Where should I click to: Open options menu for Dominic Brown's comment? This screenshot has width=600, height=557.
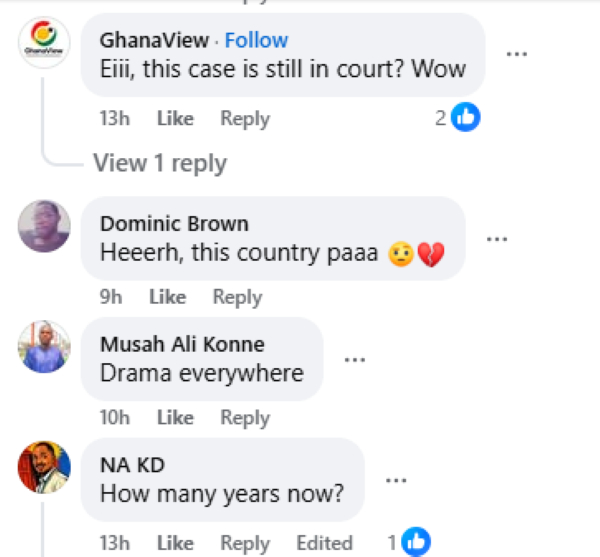tap(496, 239)
